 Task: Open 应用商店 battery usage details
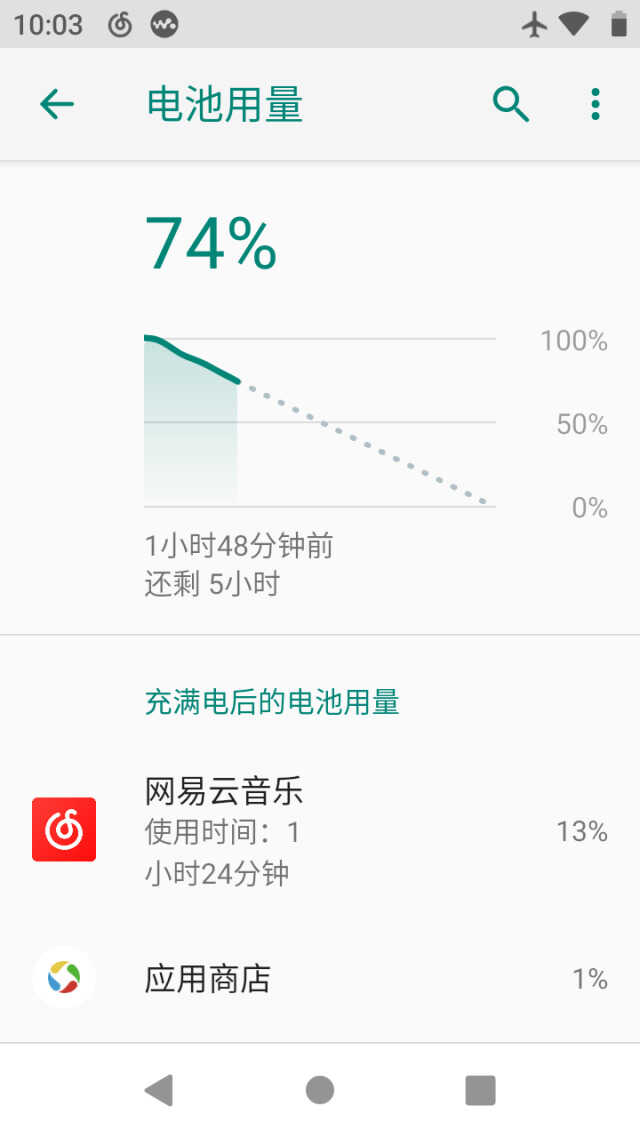320,978
